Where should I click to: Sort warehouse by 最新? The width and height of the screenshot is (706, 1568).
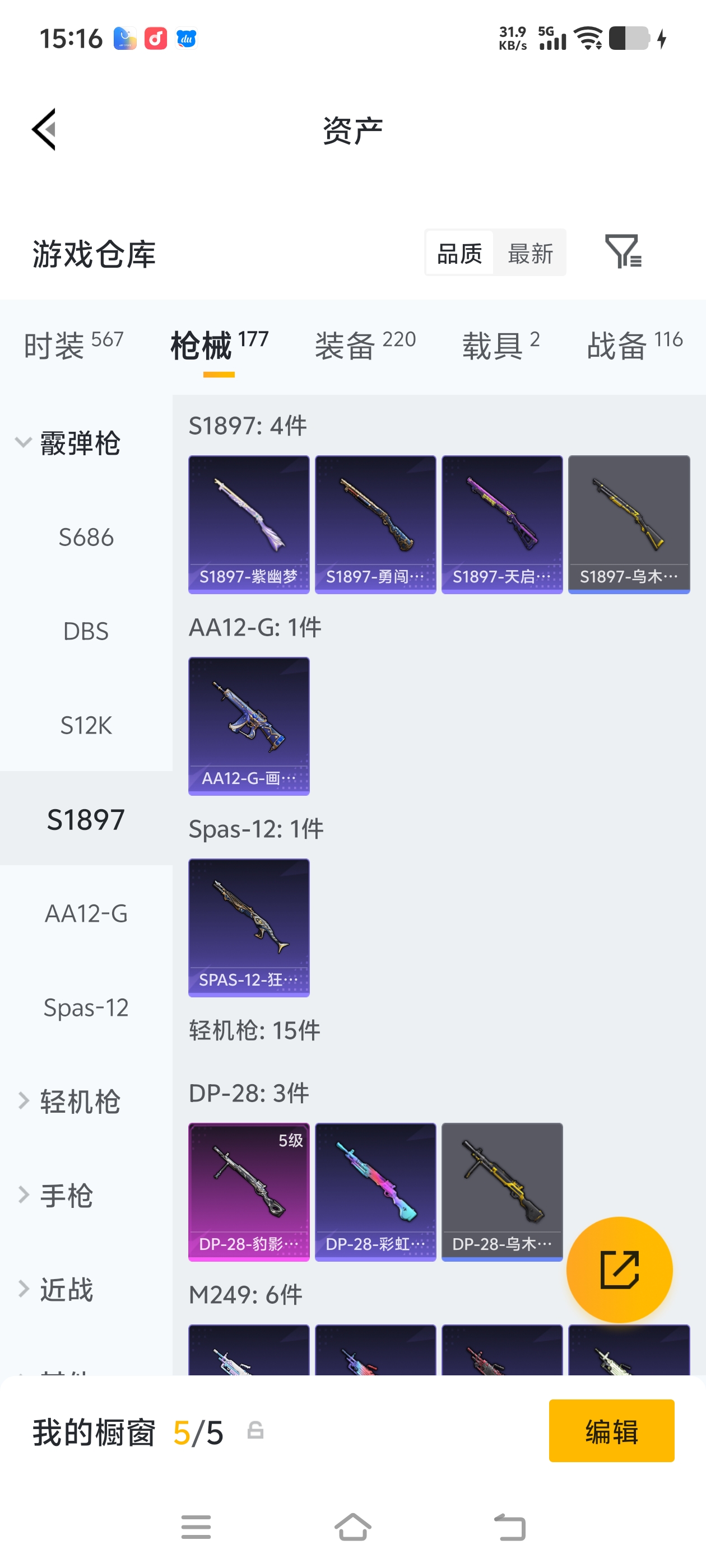(529, 253)
